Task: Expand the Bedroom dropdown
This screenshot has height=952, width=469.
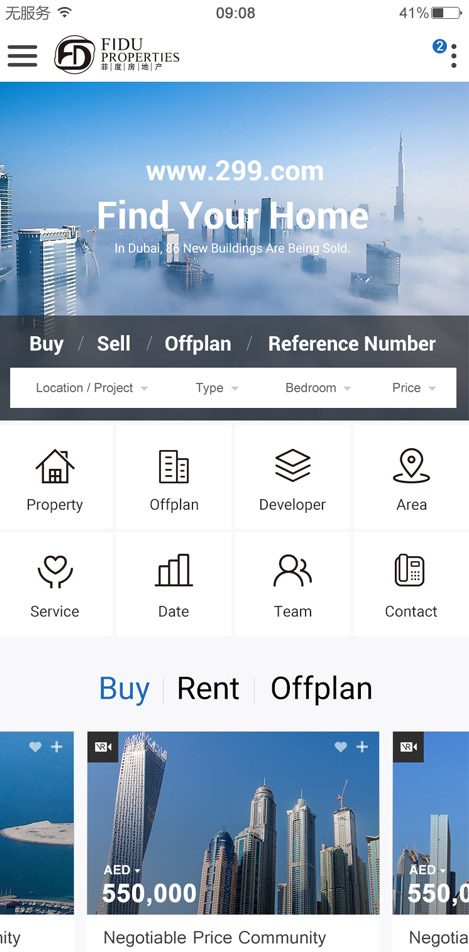Action: tap(318, 388)
